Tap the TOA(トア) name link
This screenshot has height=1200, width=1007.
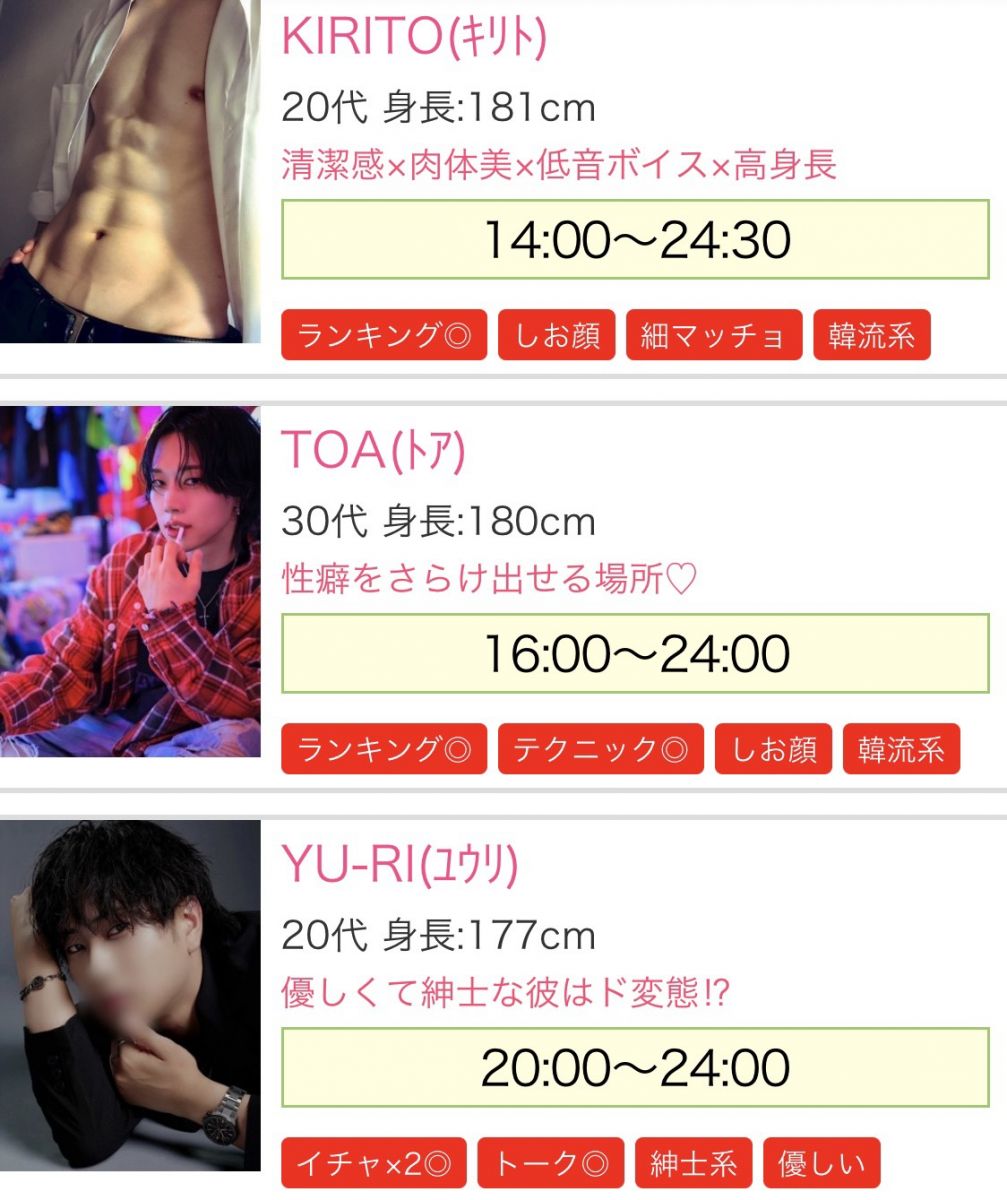374,452
